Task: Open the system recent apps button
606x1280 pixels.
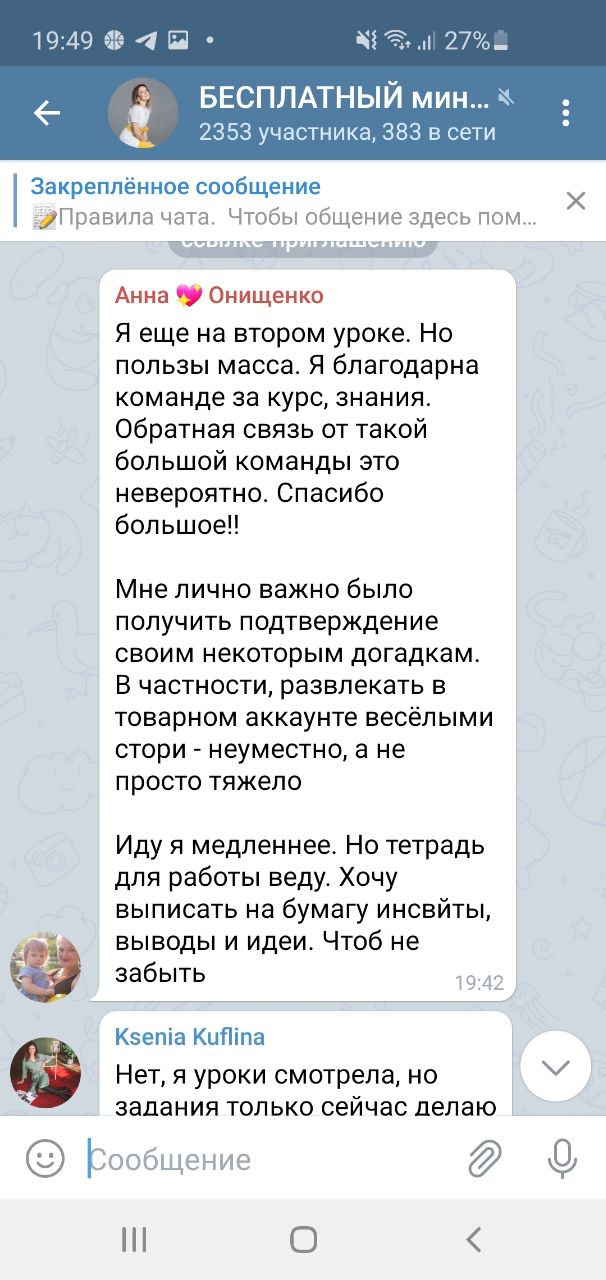Action: click(x=134, y=1240)
